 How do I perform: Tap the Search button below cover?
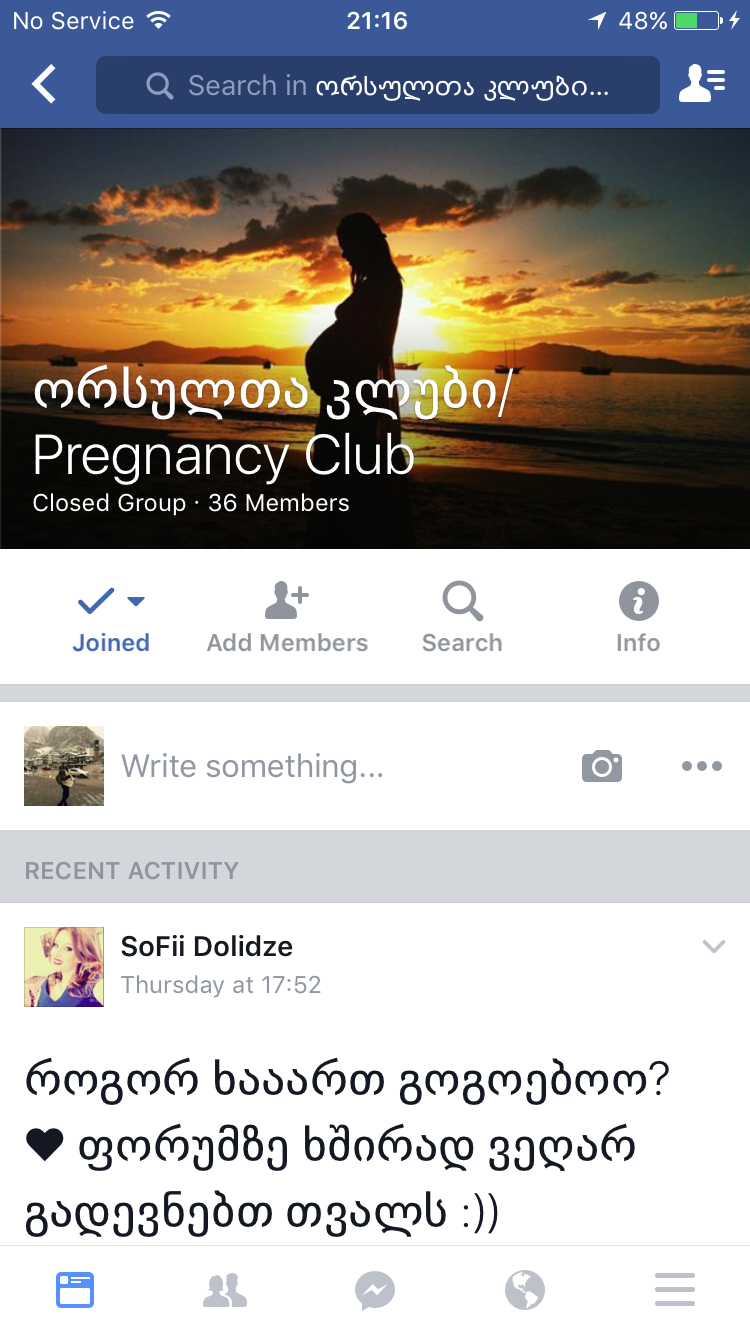pyautogui.click(x=462, y=620)
